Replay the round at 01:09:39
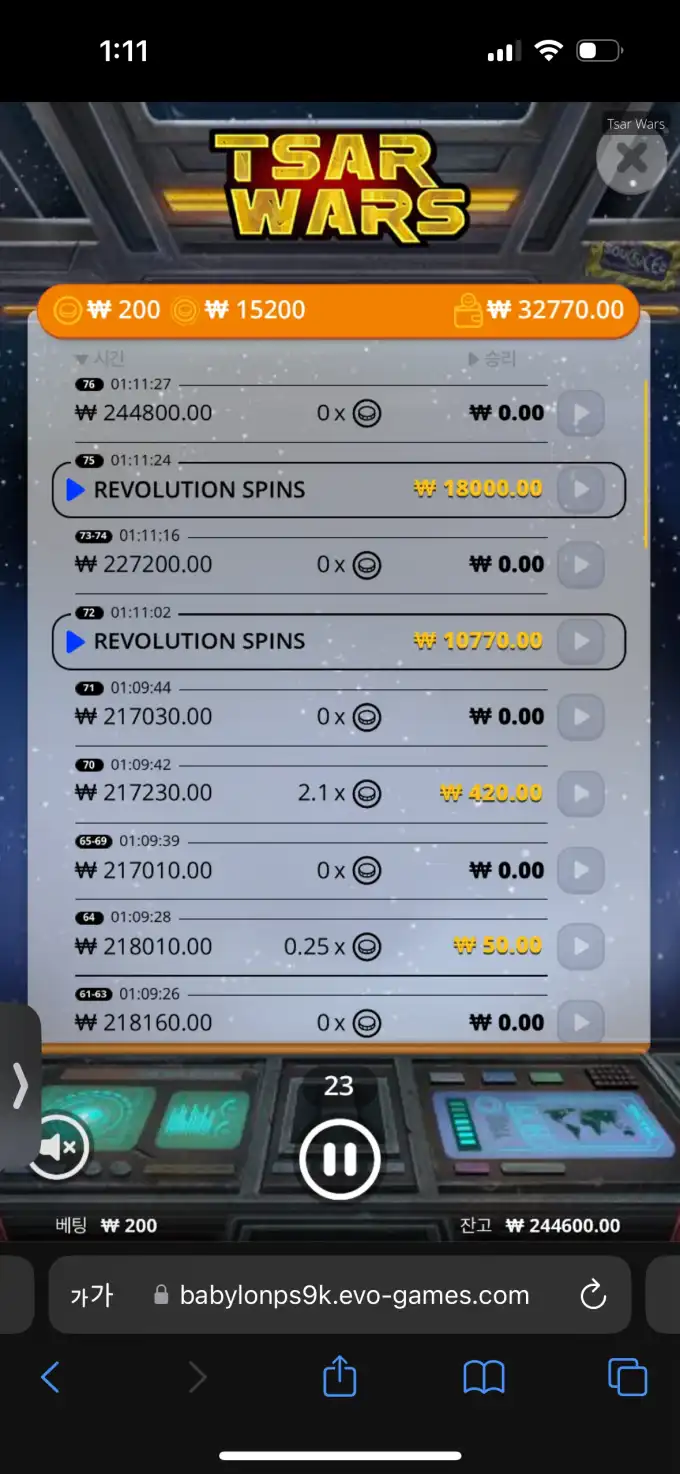The image size is (680, 1474). [x=580, y=870]
